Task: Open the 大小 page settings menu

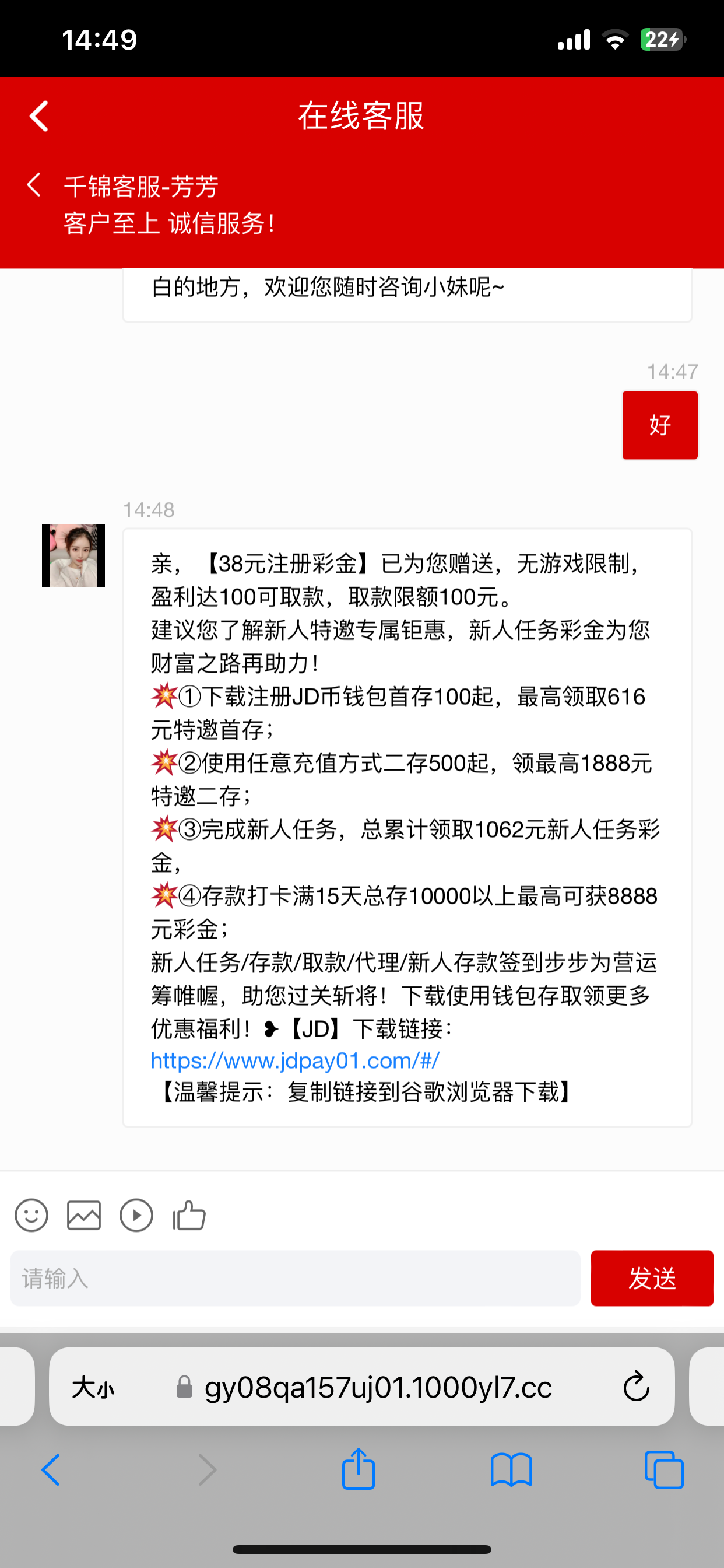Action: pyautogui.click(x=93, y=1388)
